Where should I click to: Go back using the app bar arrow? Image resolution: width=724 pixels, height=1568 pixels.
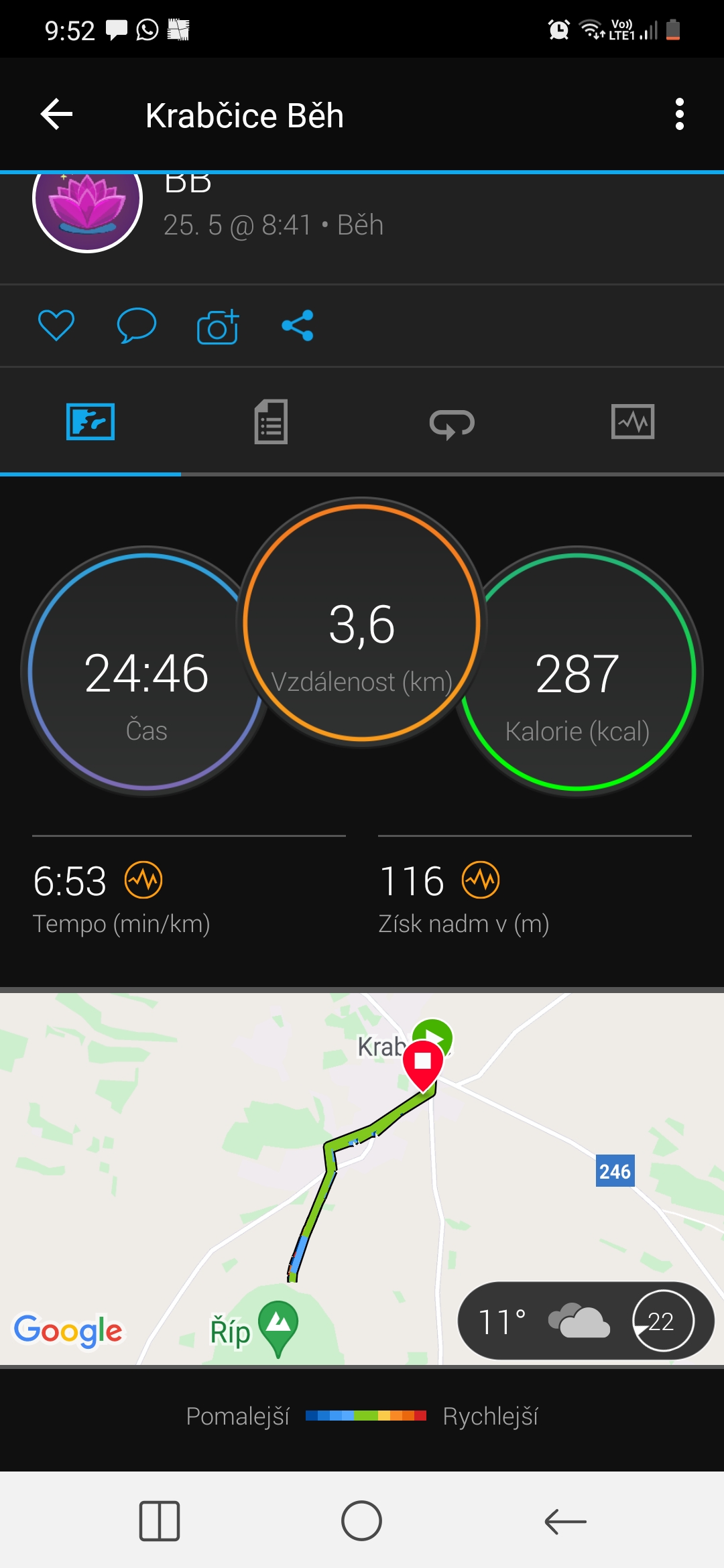(56, 115)
